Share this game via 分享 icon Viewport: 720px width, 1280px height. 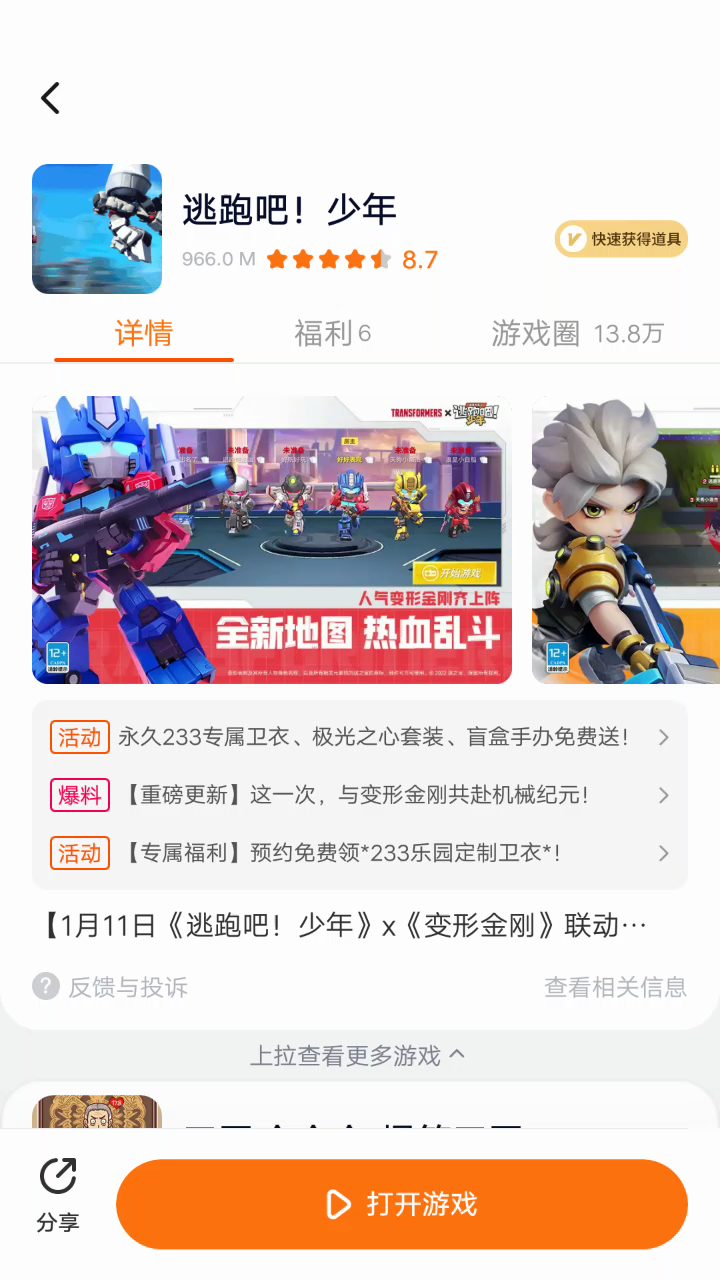click(x=58, y=1195)
